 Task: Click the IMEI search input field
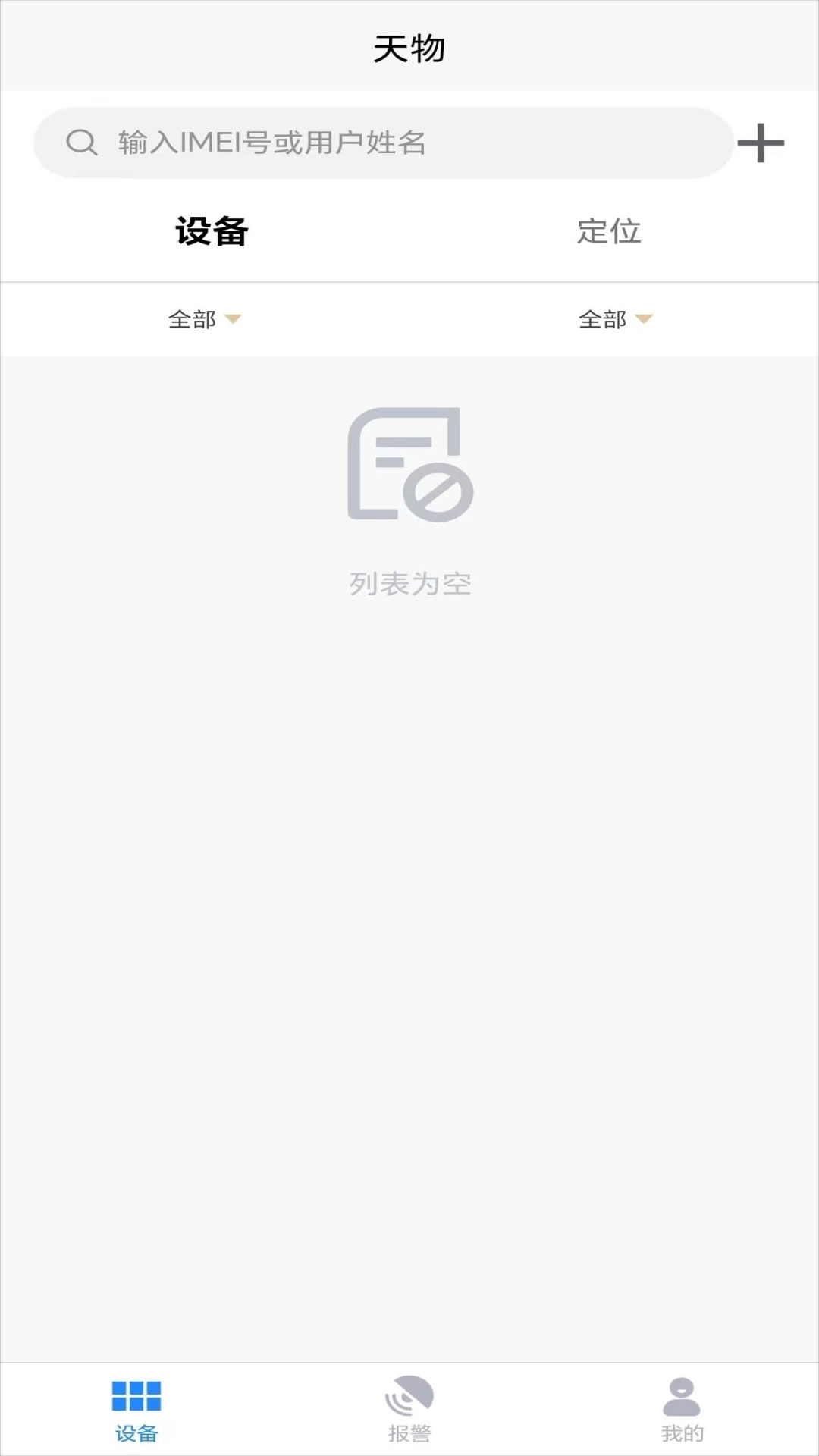pyautogui.click(x=379, y=143)
